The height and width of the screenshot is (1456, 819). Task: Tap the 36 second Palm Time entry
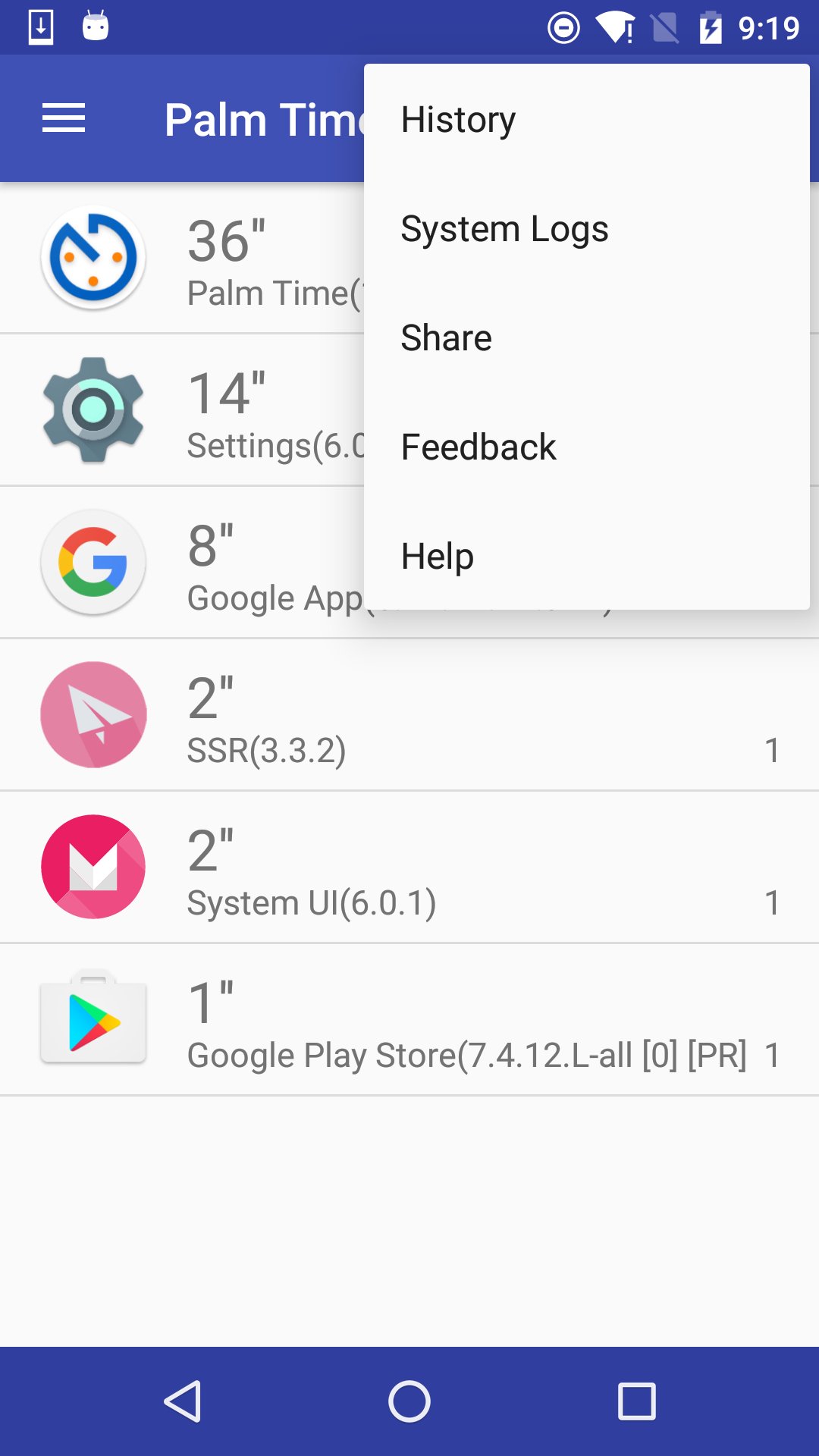[227, 258]
